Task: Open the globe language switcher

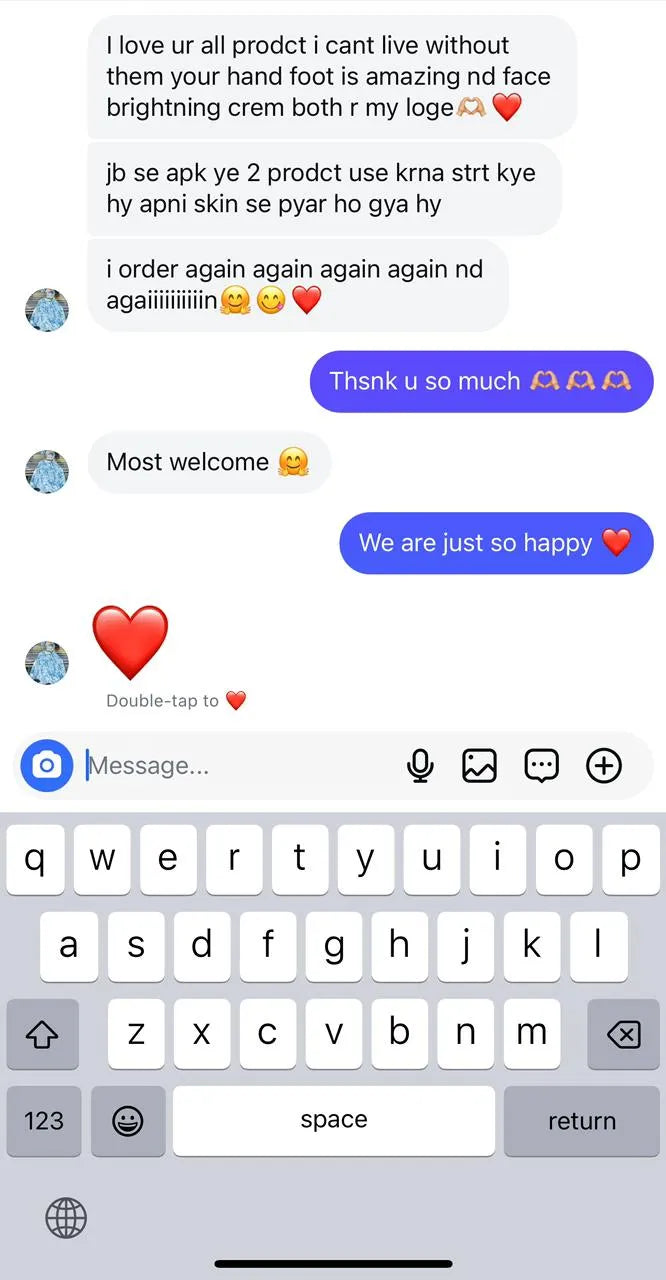Action: (66, 1218)
